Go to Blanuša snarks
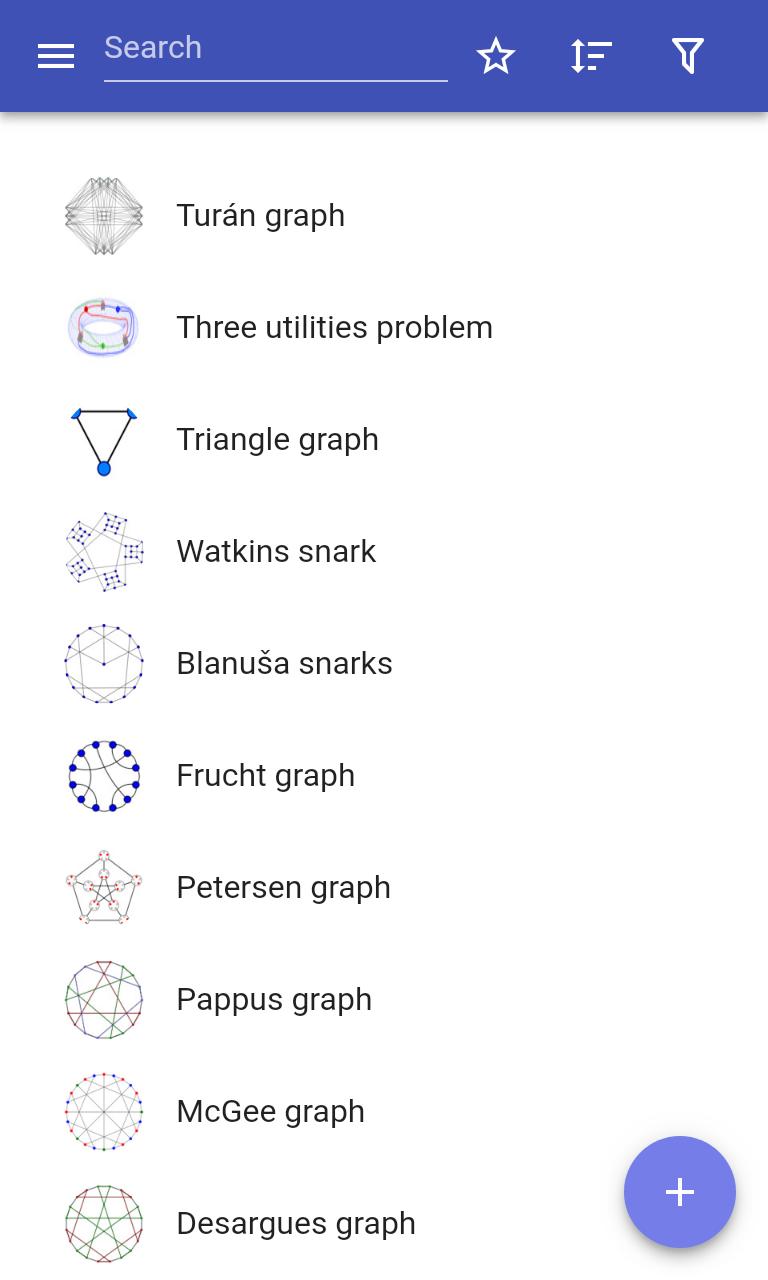This screenshot has height=1280, width=768. (x=284, y=664)
